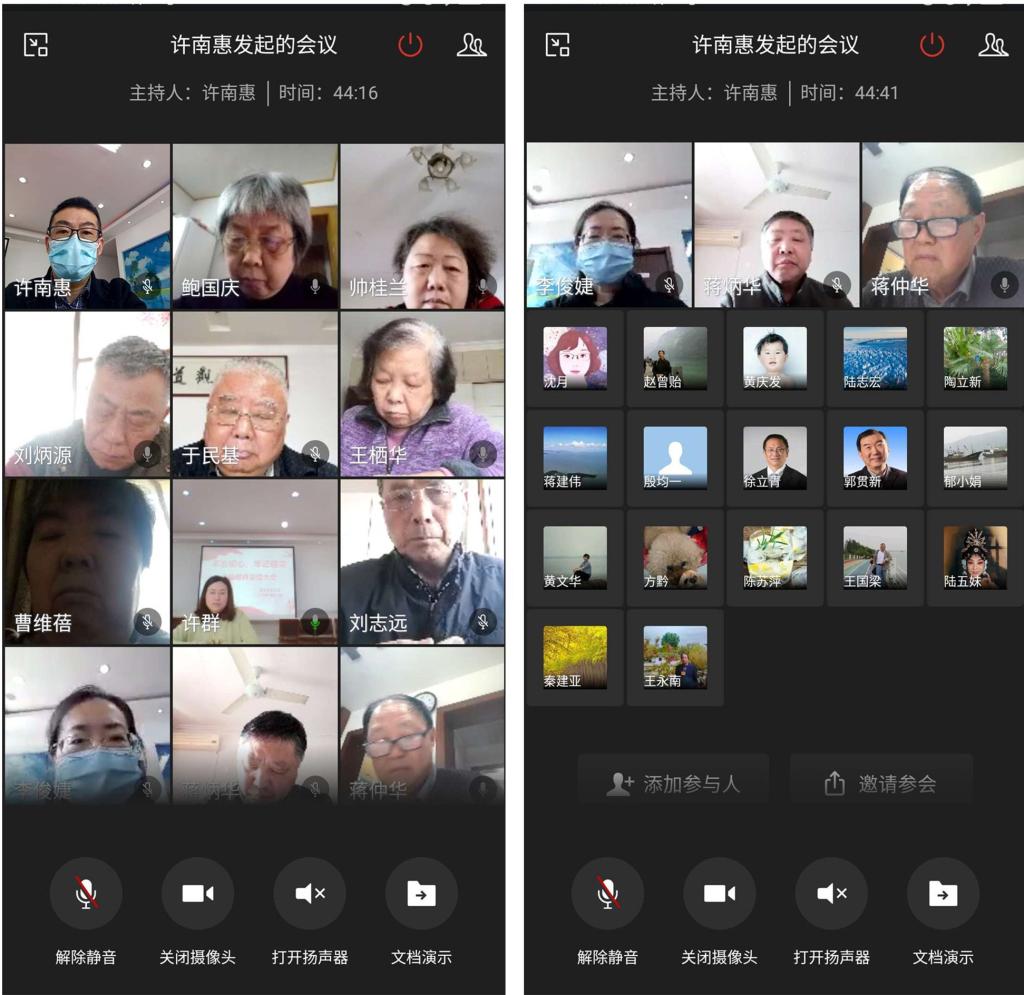
Task: Select participant avatar 陆志宏
Action: tap(875, 358)
